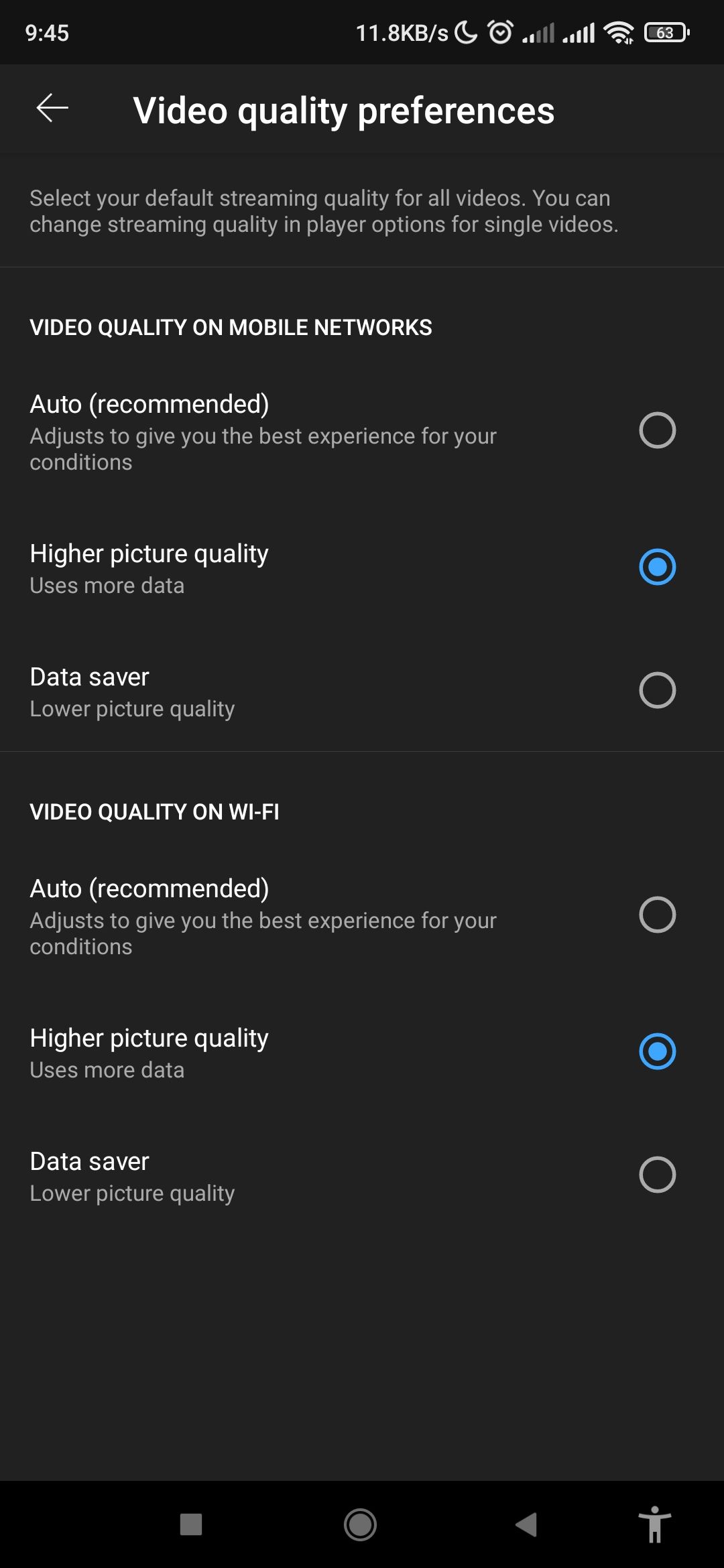Go back from Video quality preferences
724x1568 pixels.
pos(52,109)
